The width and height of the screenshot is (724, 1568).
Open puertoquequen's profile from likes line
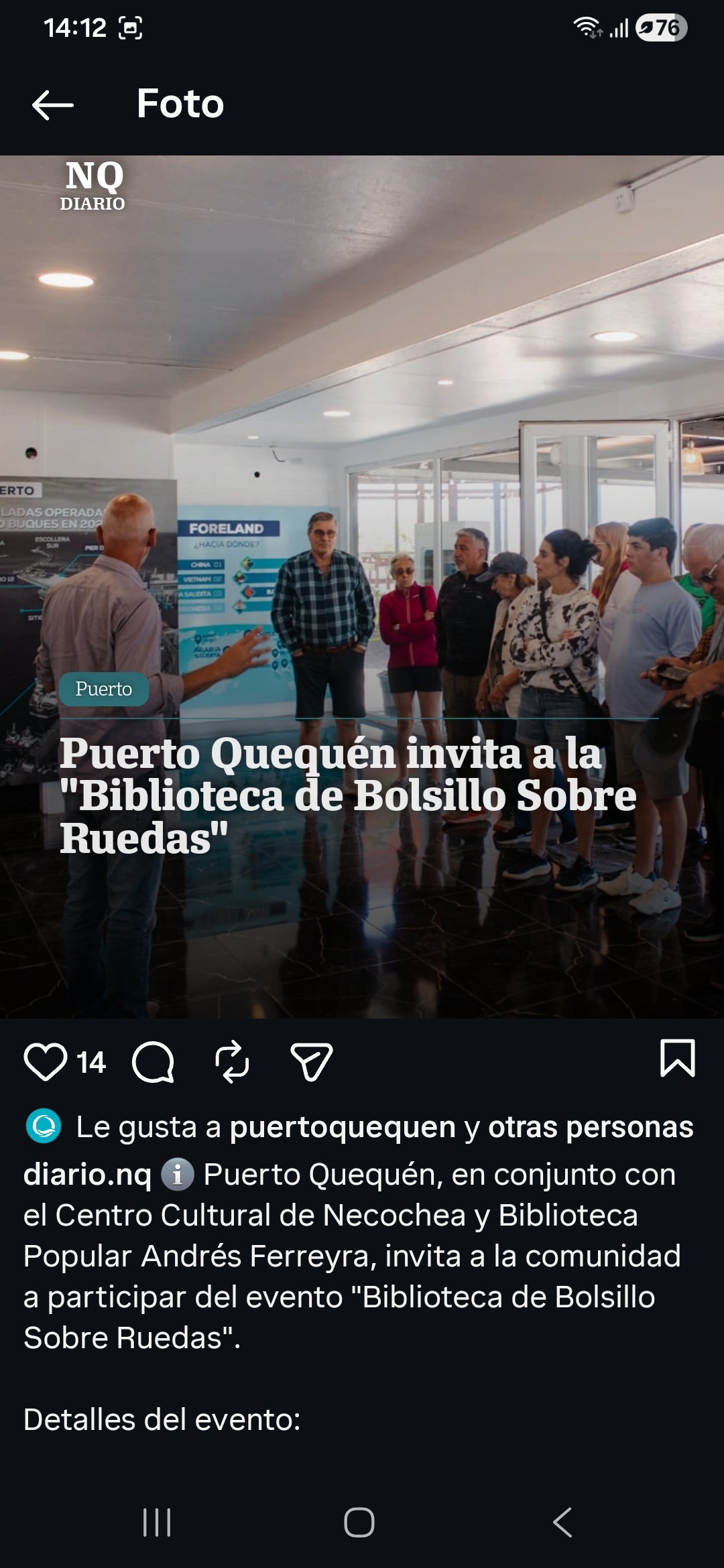point(343,1127)
